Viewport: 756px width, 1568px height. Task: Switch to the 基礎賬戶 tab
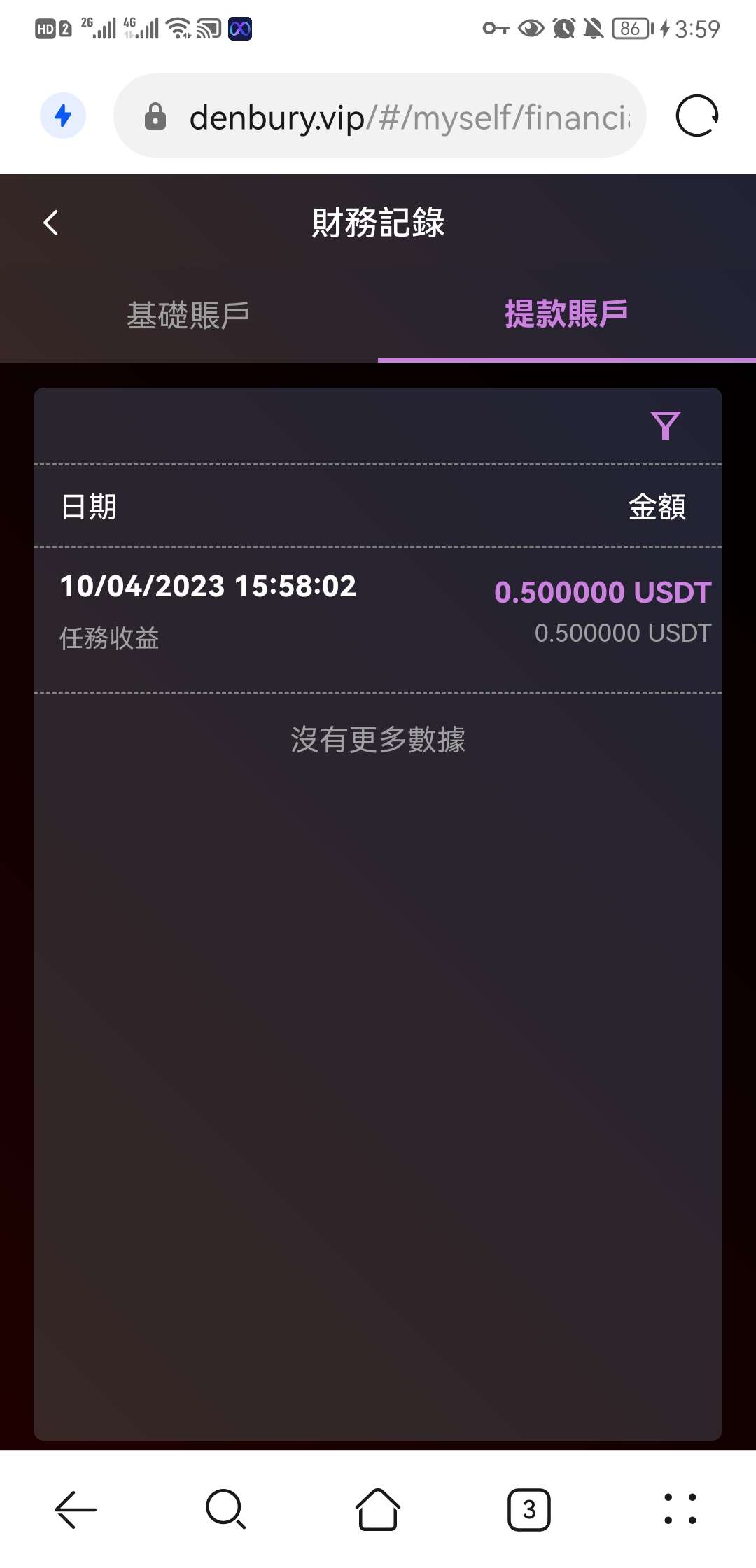(x=188, y=315)
